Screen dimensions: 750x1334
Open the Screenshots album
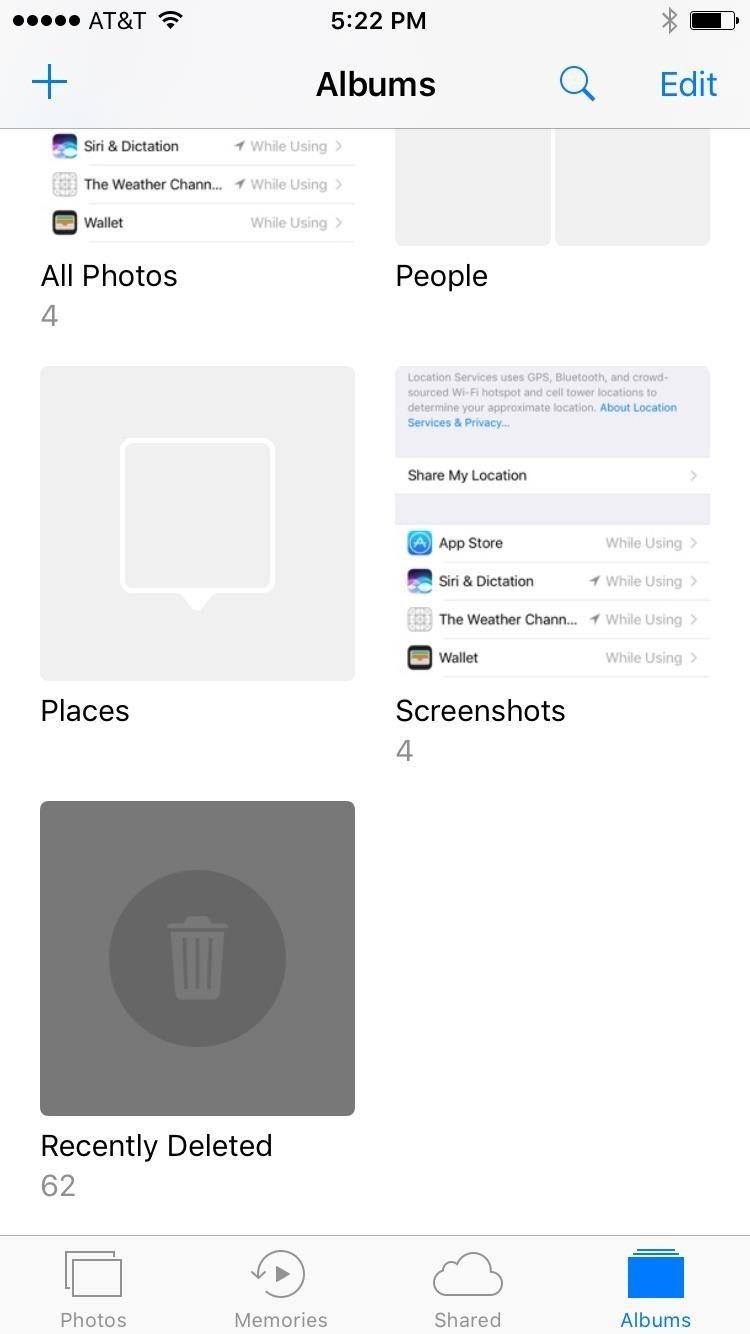click(x=552, y=523)
